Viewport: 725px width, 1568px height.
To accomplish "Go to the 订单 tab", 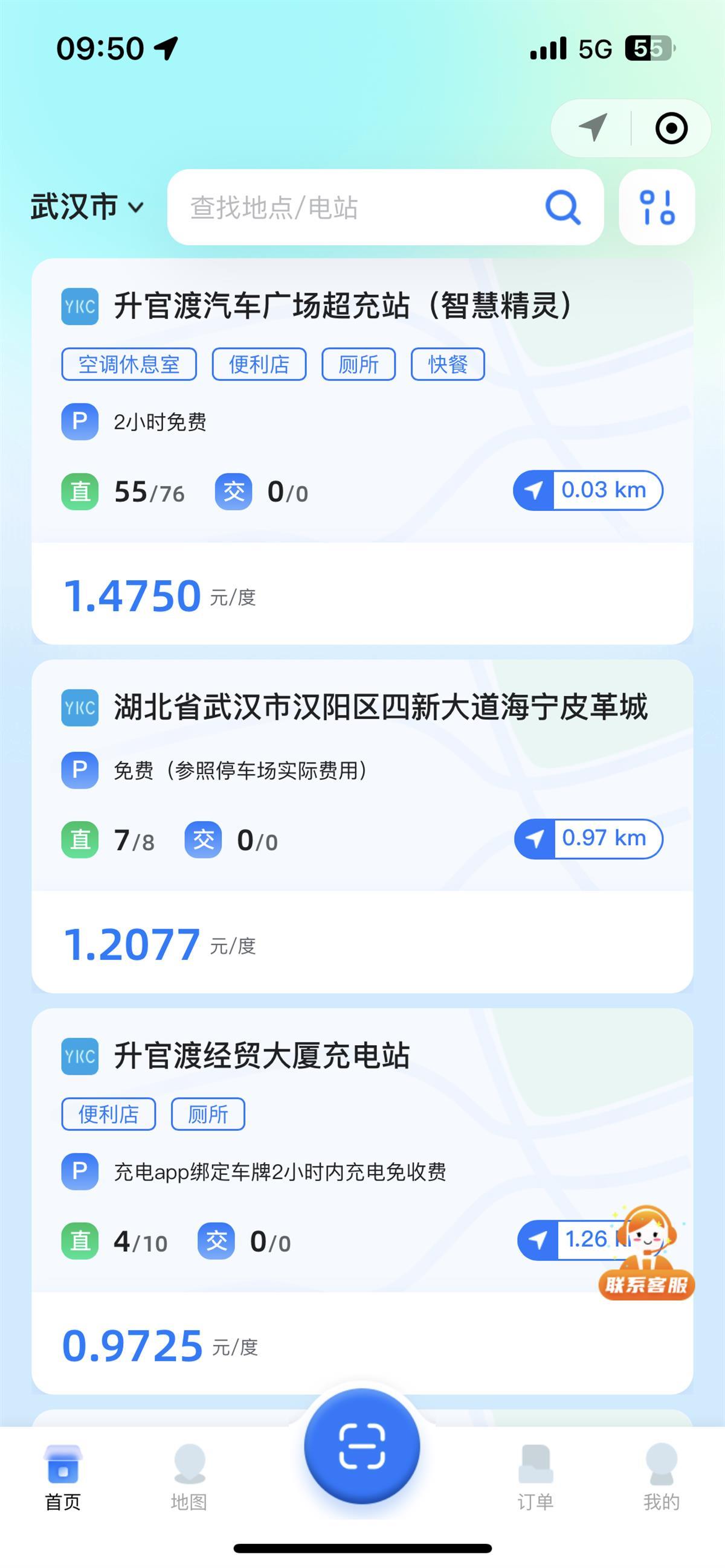I will (x=535, y=1476).
